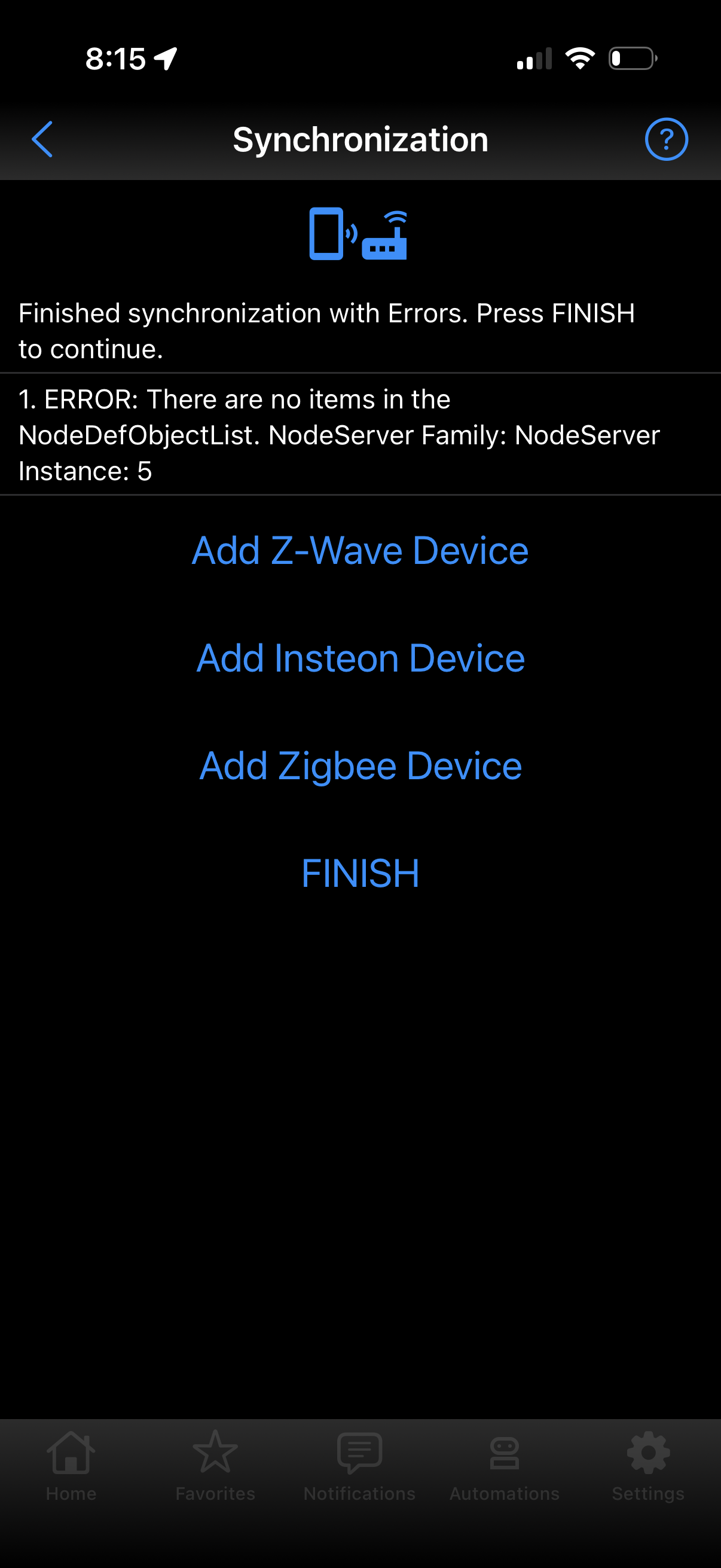Choose Add Insteon Device
Image resolution: width=721 pixels, height=1568 pixels.
tap(360, 658)
